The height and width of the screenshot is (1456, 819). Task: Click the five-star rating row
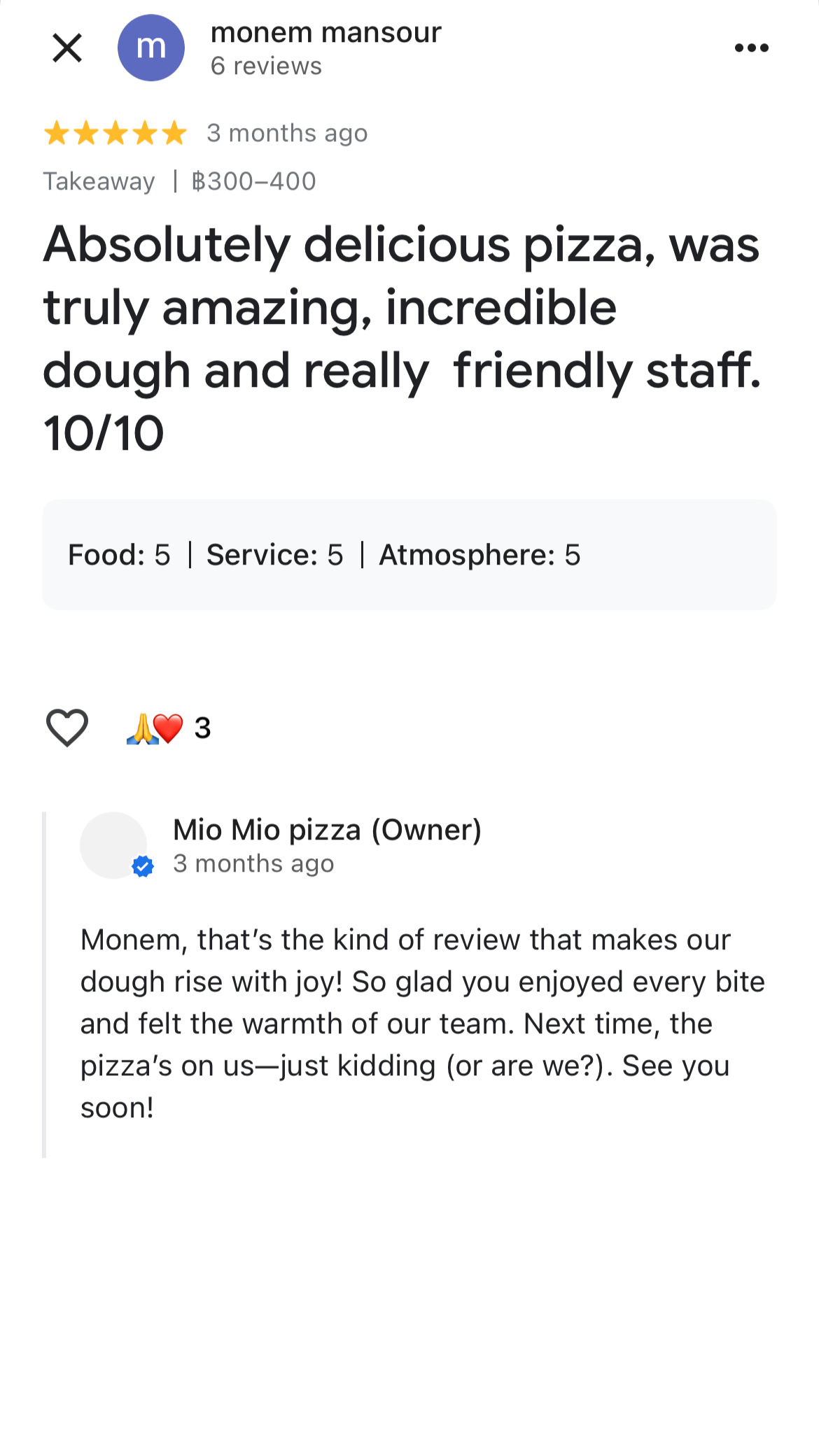tap(114, 132)
